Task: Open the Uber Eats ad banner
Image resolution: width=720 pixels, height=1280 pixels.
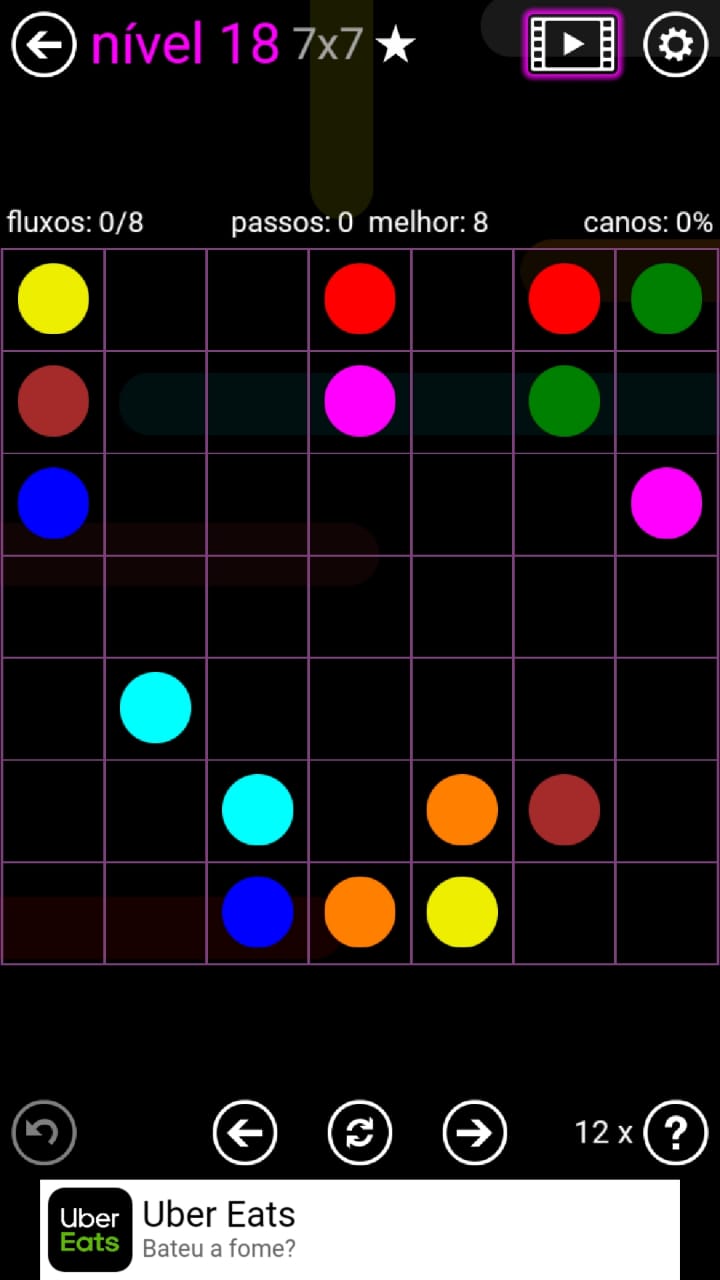Action: pyautogui.click(x=360, y=1229)
